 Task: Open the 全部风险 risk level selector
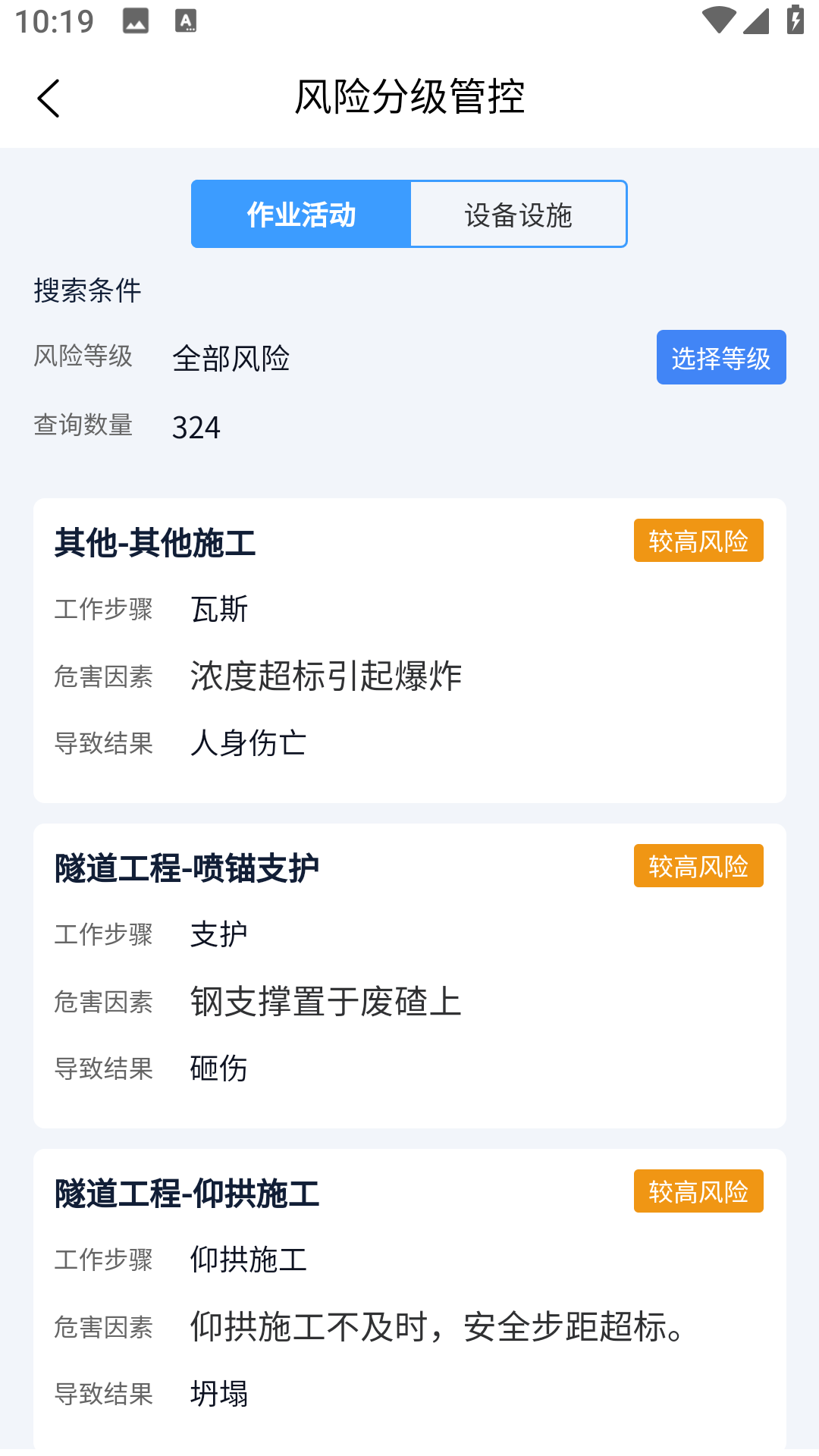[232, 361]
